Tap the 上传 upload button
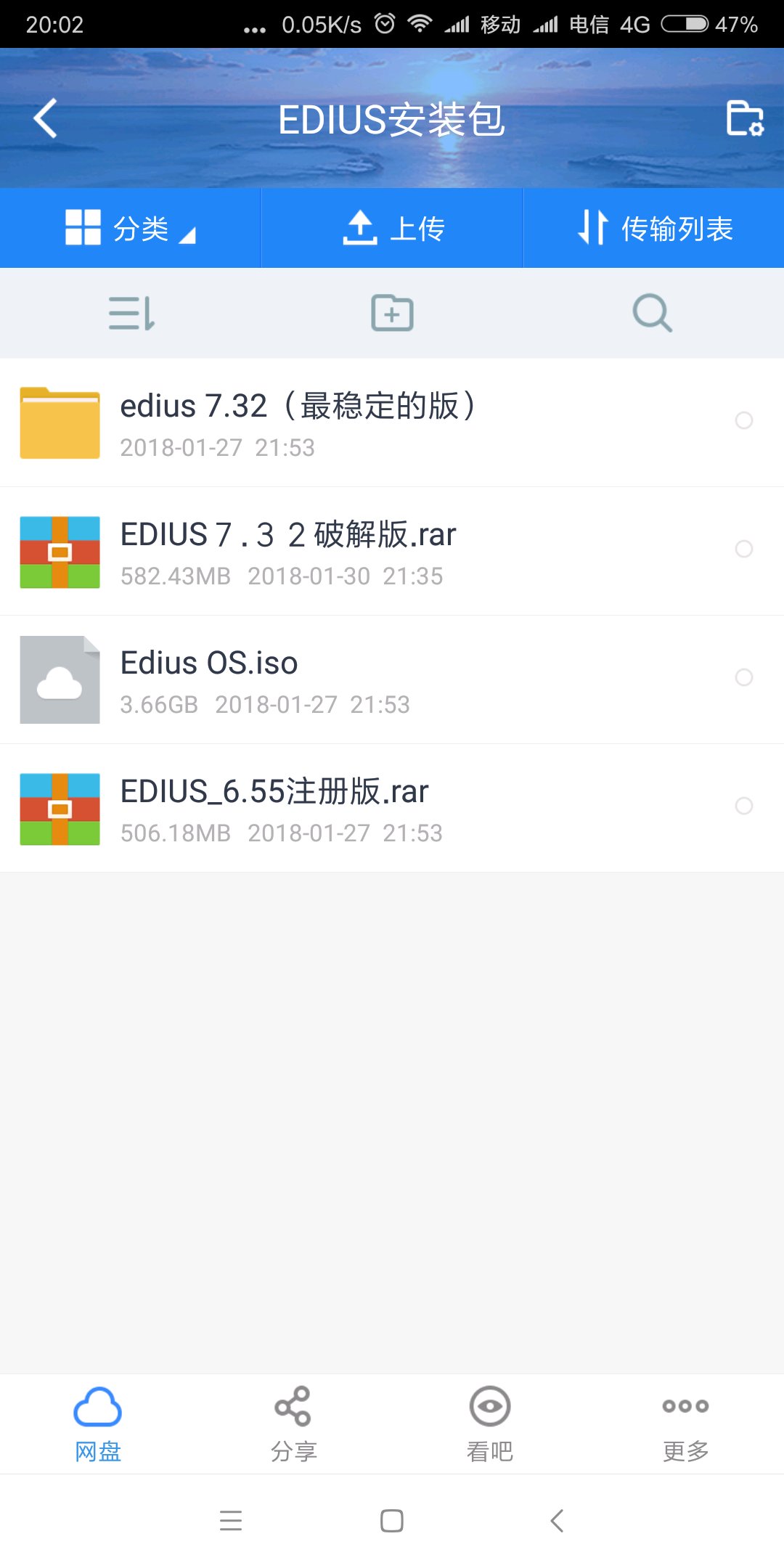 point(392,228)
